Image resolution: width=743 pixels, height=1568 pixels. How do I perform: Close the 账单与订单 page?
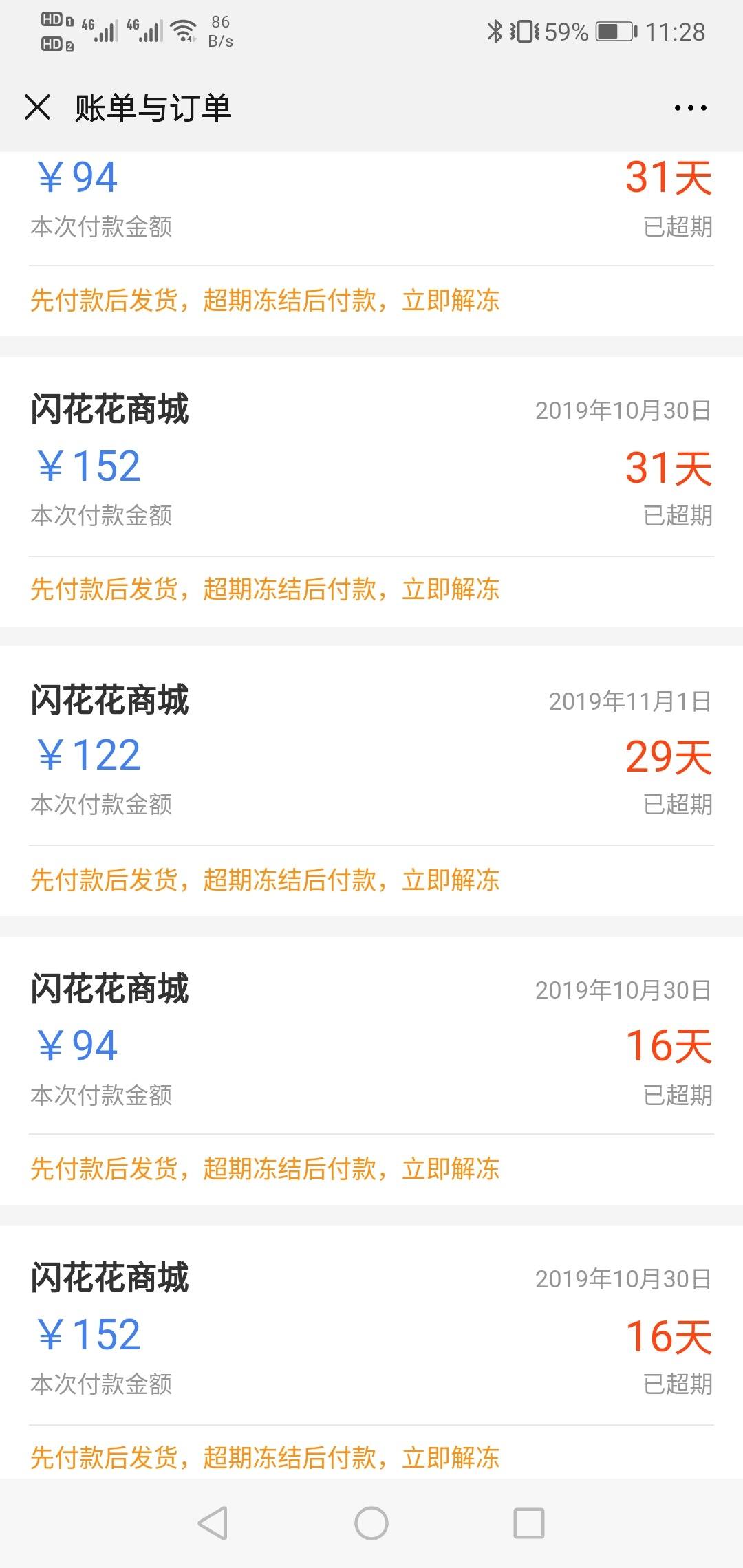pyautogui.click(x=37, y=107)
